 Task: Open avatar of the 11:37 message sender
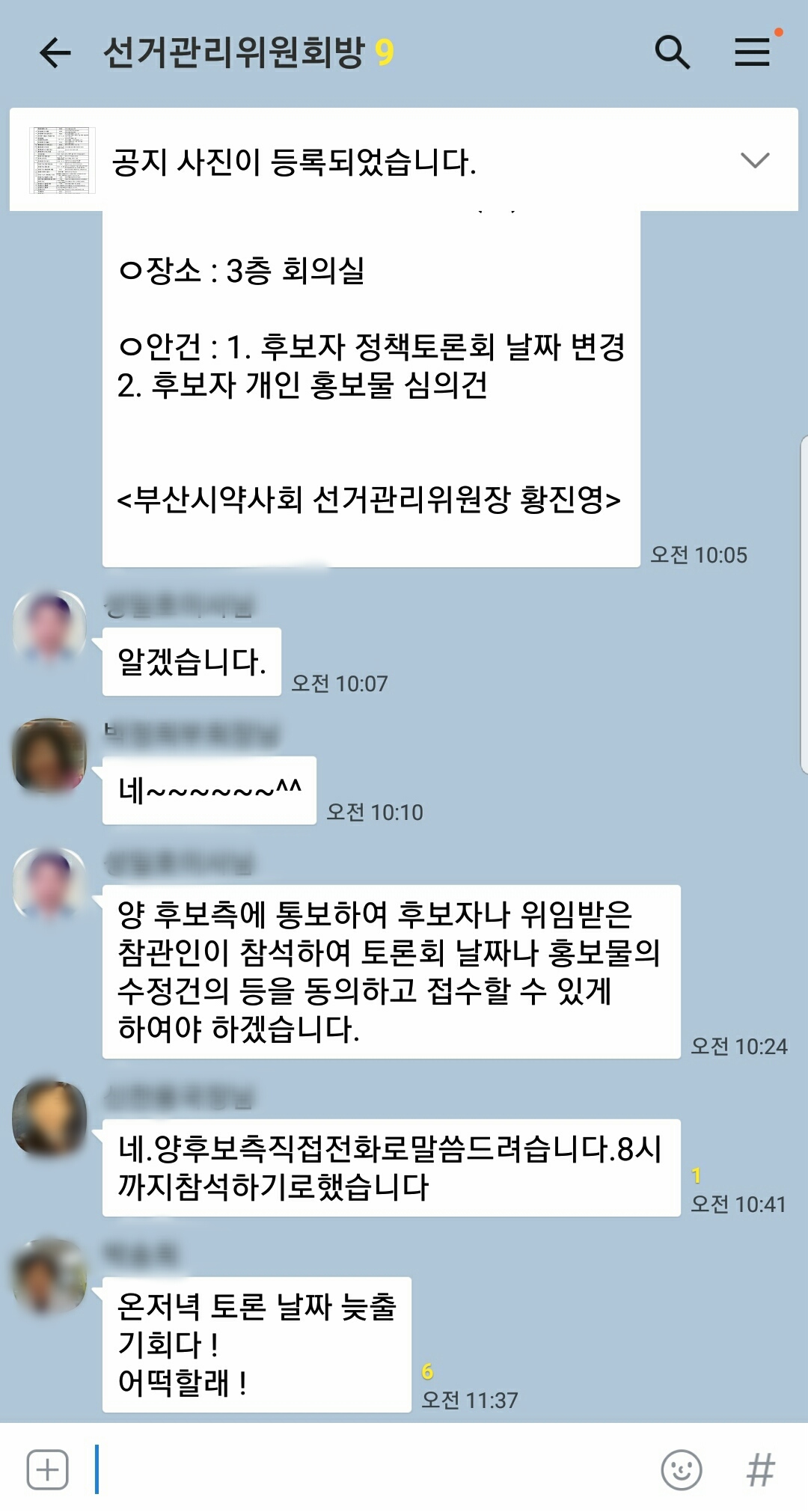pos(49,1276)
